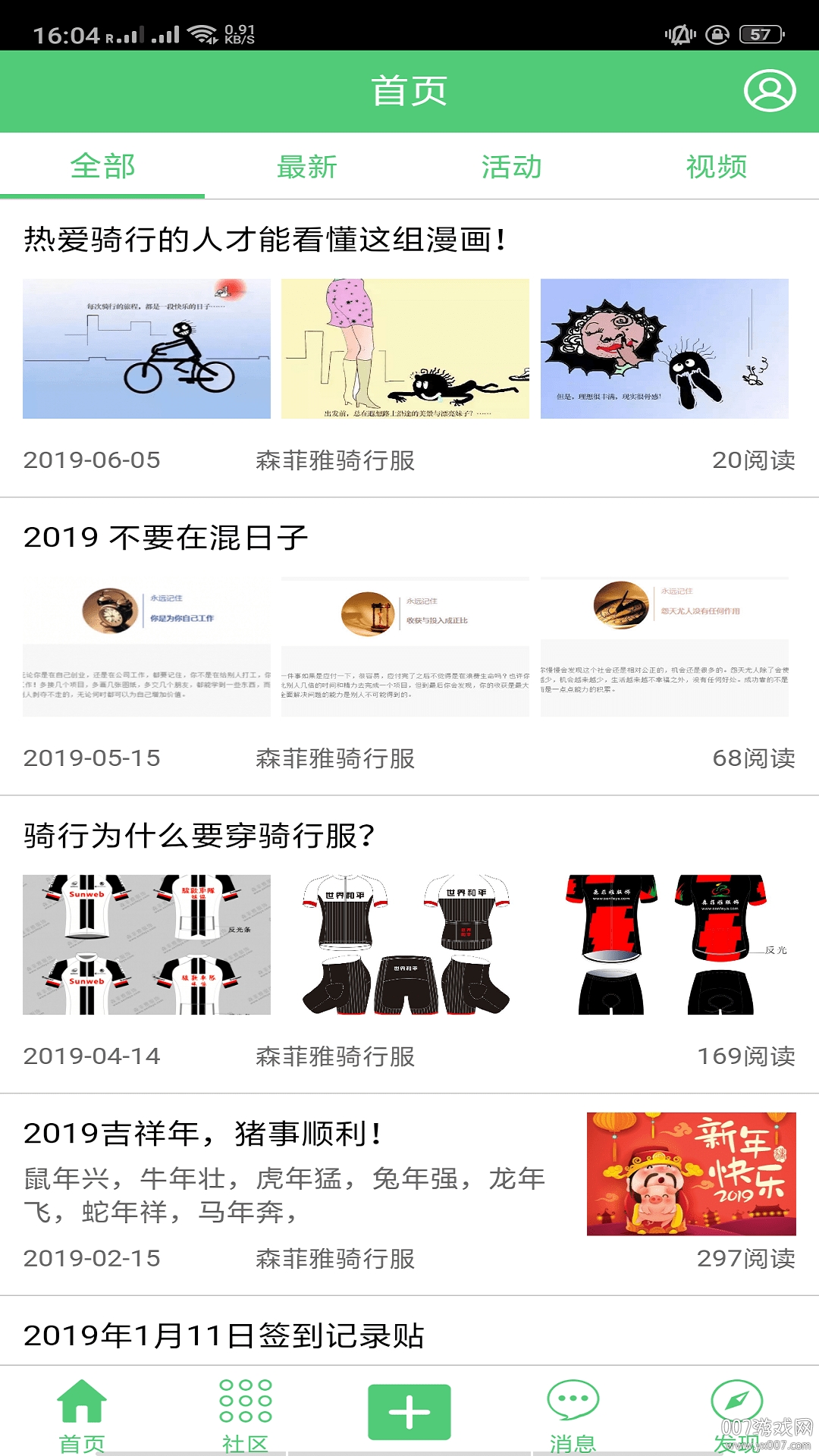
Task: Open post 2019年1月11日签到记录贴
Action: (224, 1335)
